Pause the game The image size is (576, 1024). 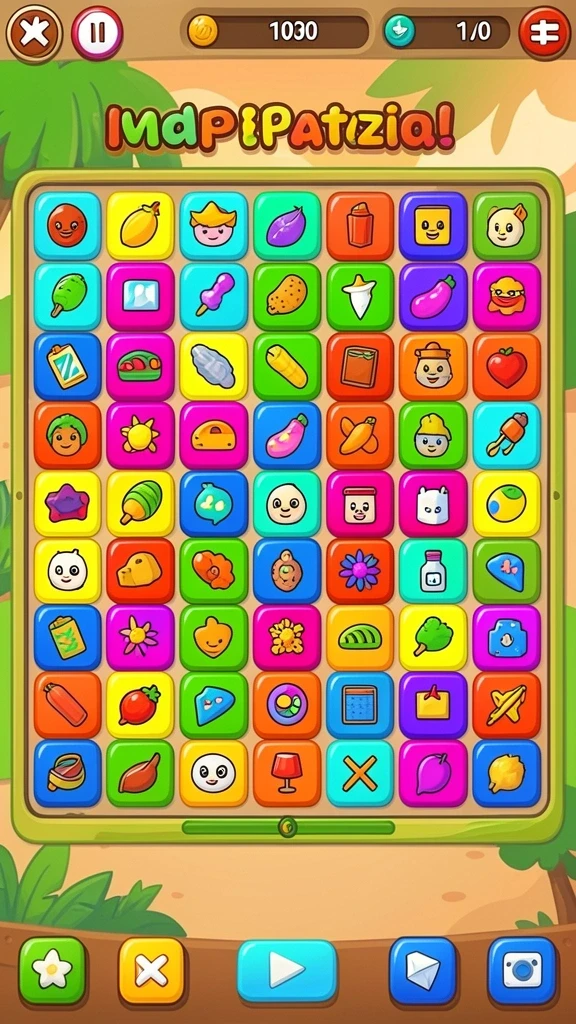97,33
